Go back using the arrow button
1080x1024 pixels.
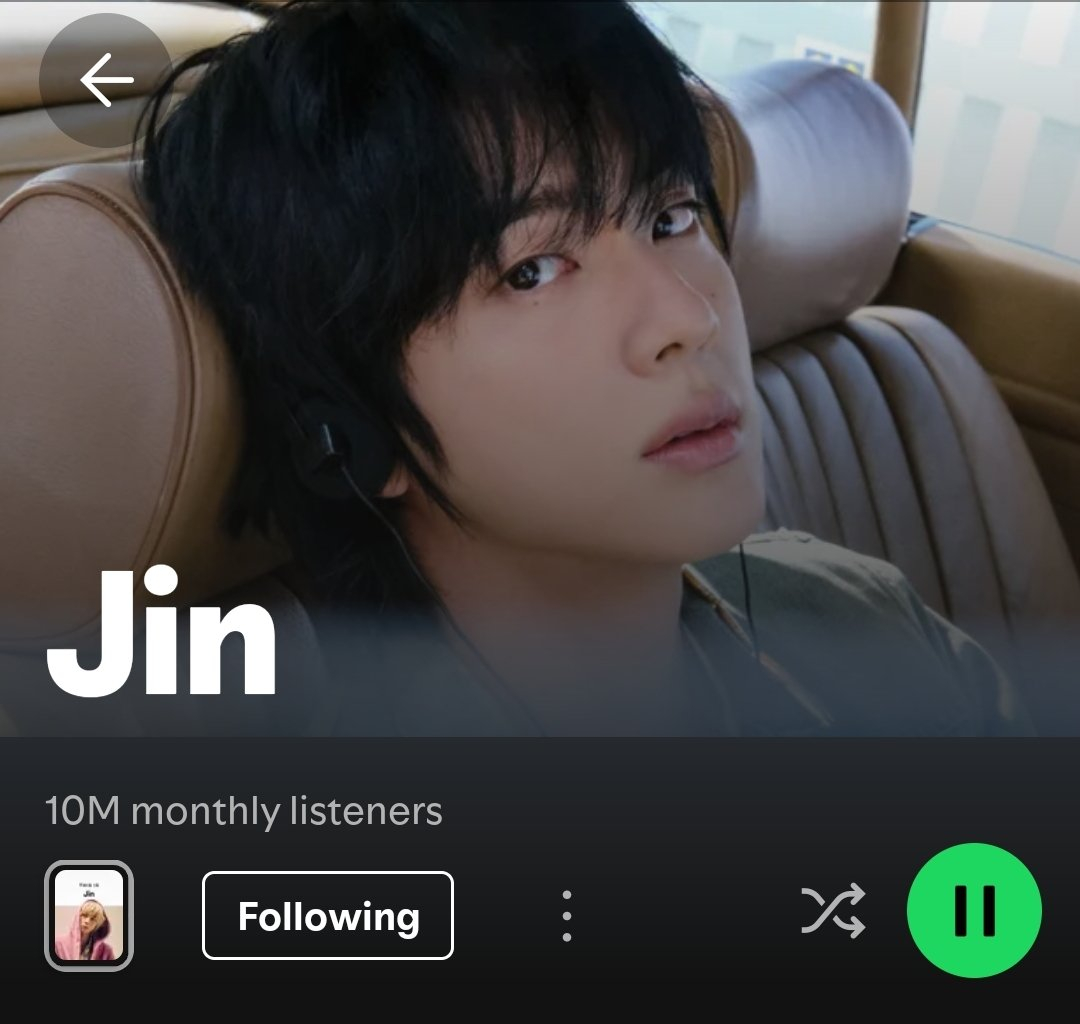(106, 81)
